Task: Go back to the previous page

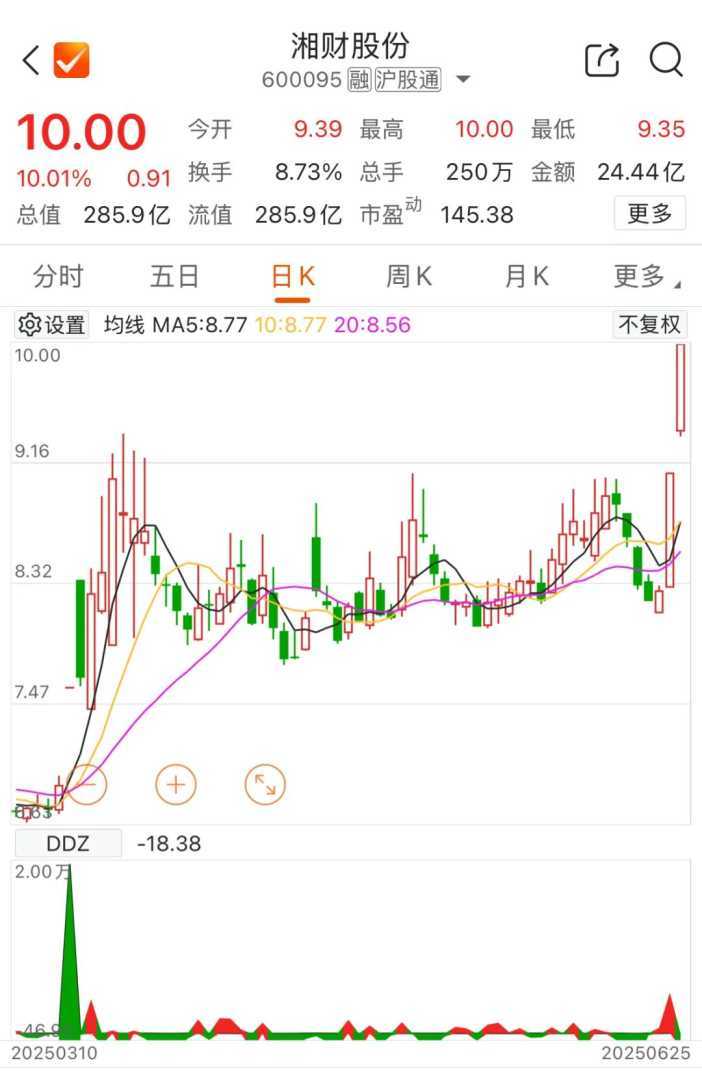Action: pos(31,61)
